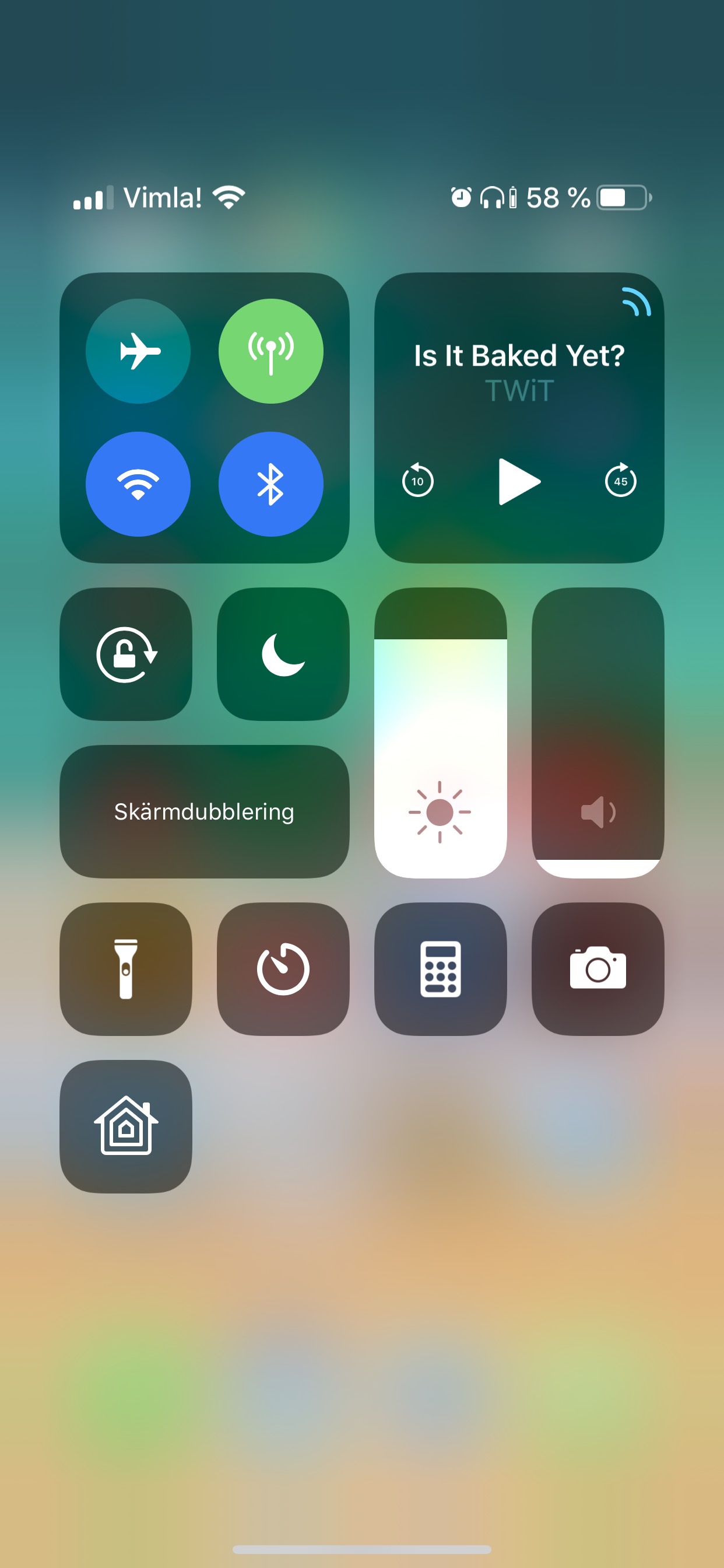Enable Do Not Disturb moon

(x=283, y=654)
